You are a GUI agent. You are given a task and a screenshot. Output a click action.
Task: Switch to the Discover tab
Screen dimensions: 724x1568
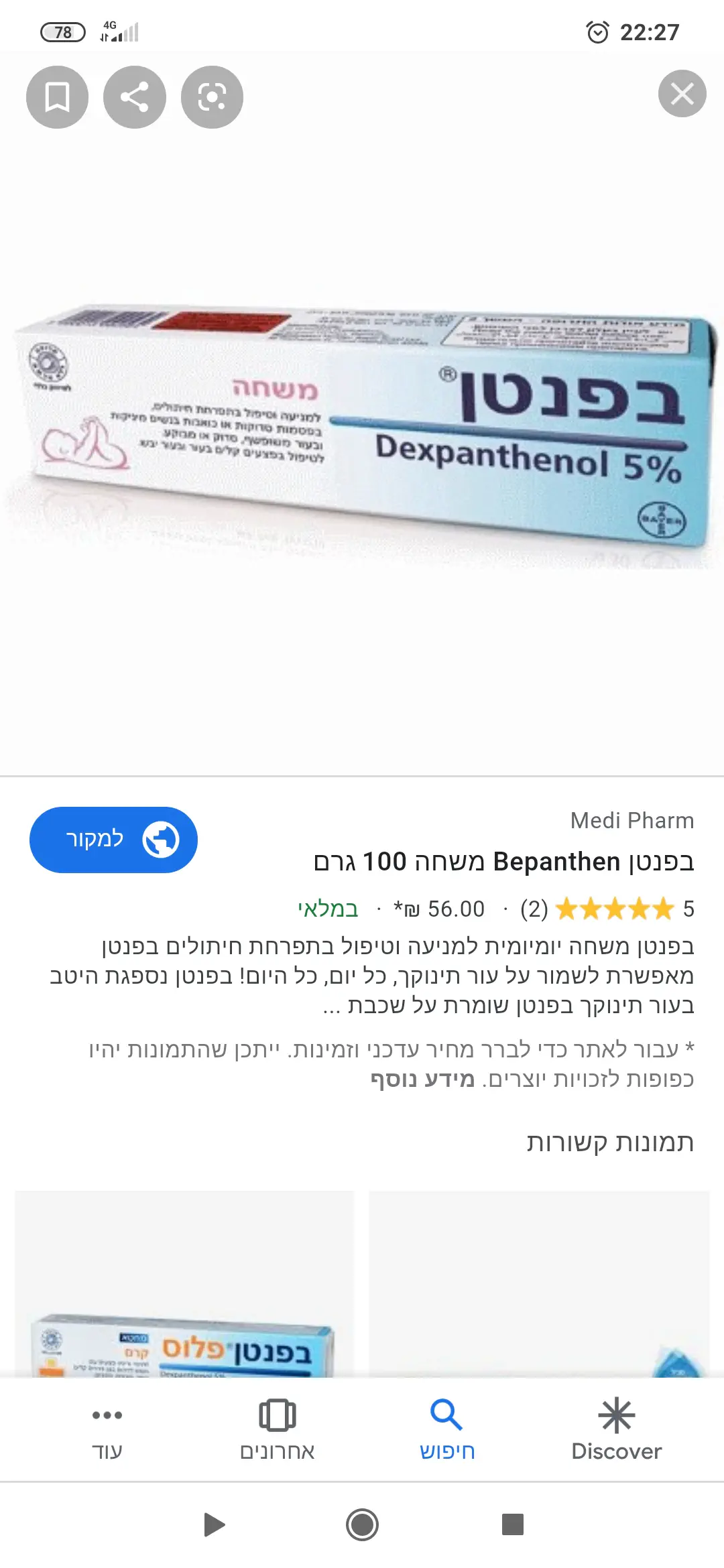pyautogui.click(x=616, y=1429)
